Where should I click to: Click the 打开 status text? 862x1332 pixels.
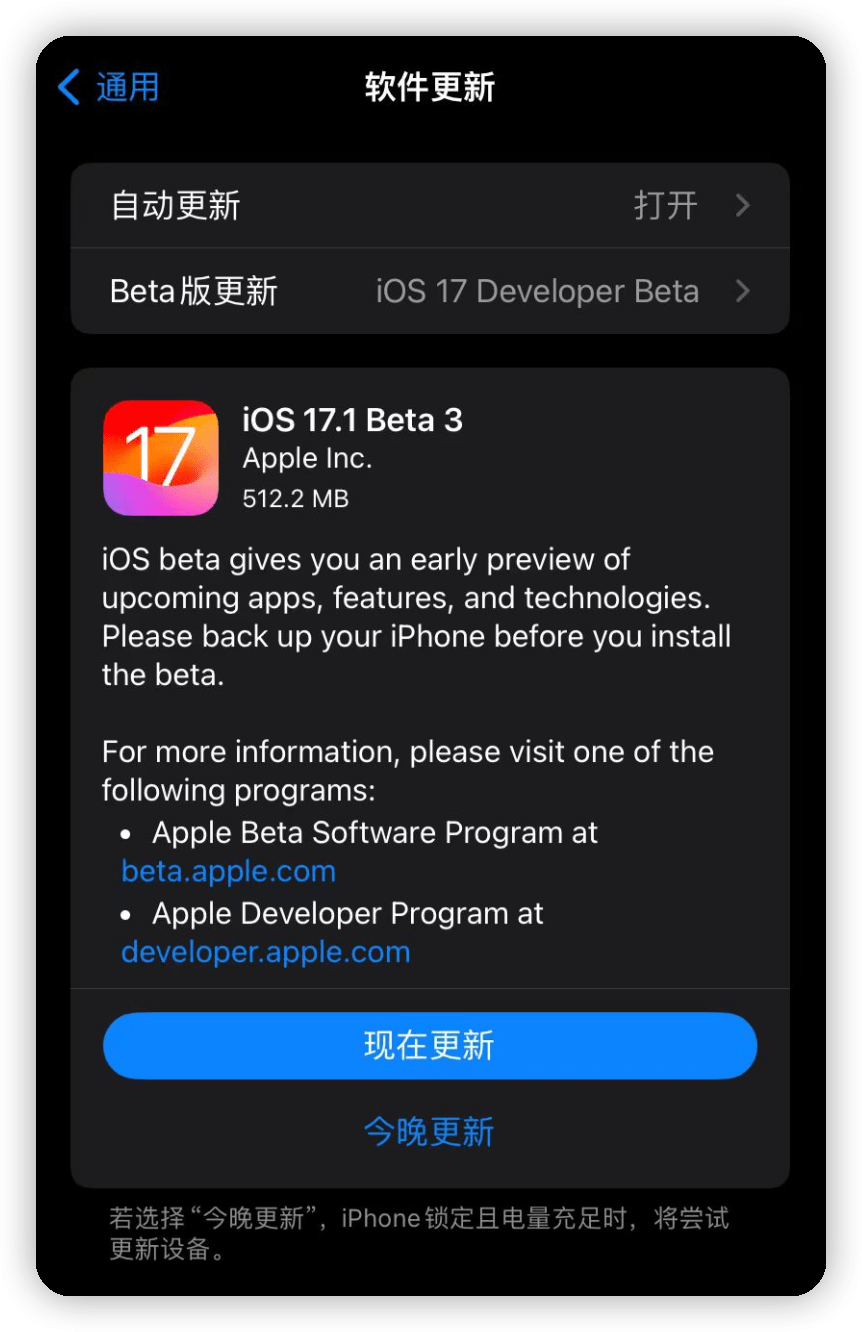664,205
